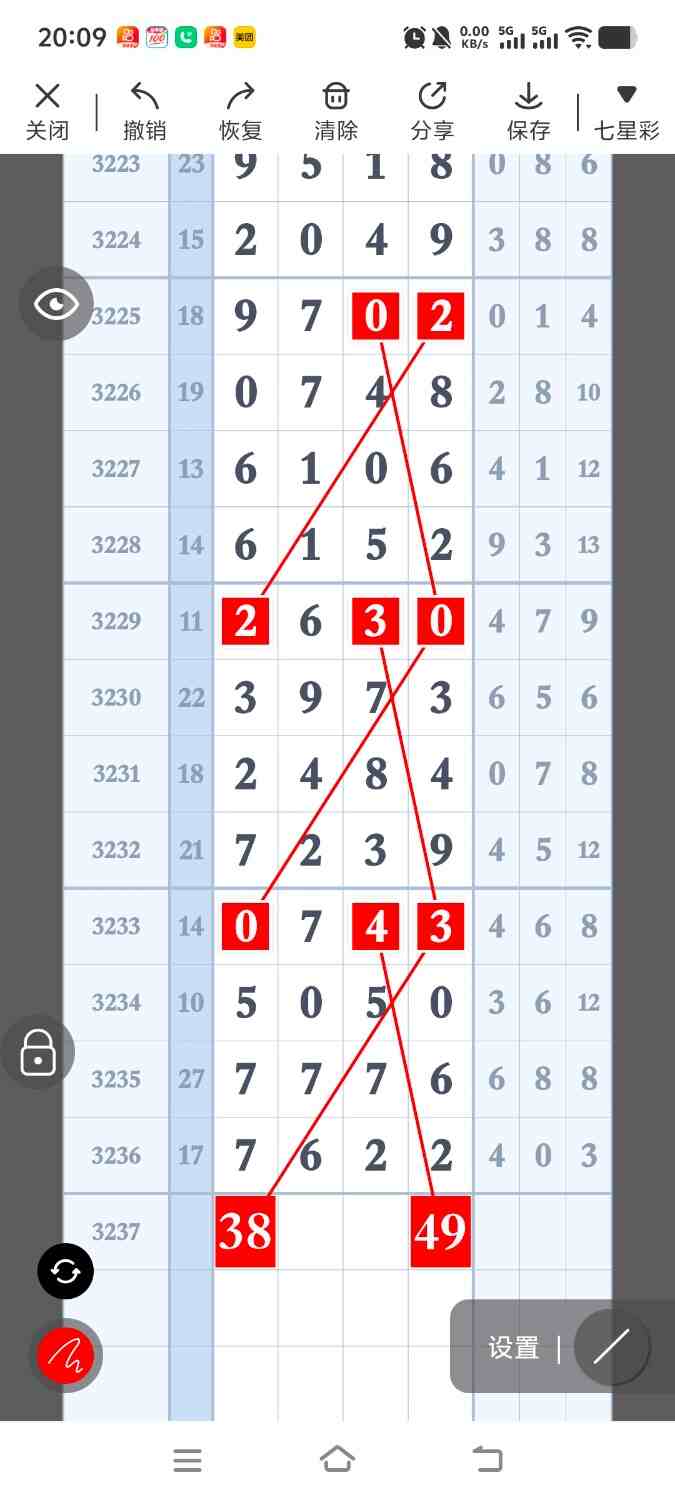Select the straight line tool
The height and width of the screenshot is (1500, 675).
point(611,1347)
